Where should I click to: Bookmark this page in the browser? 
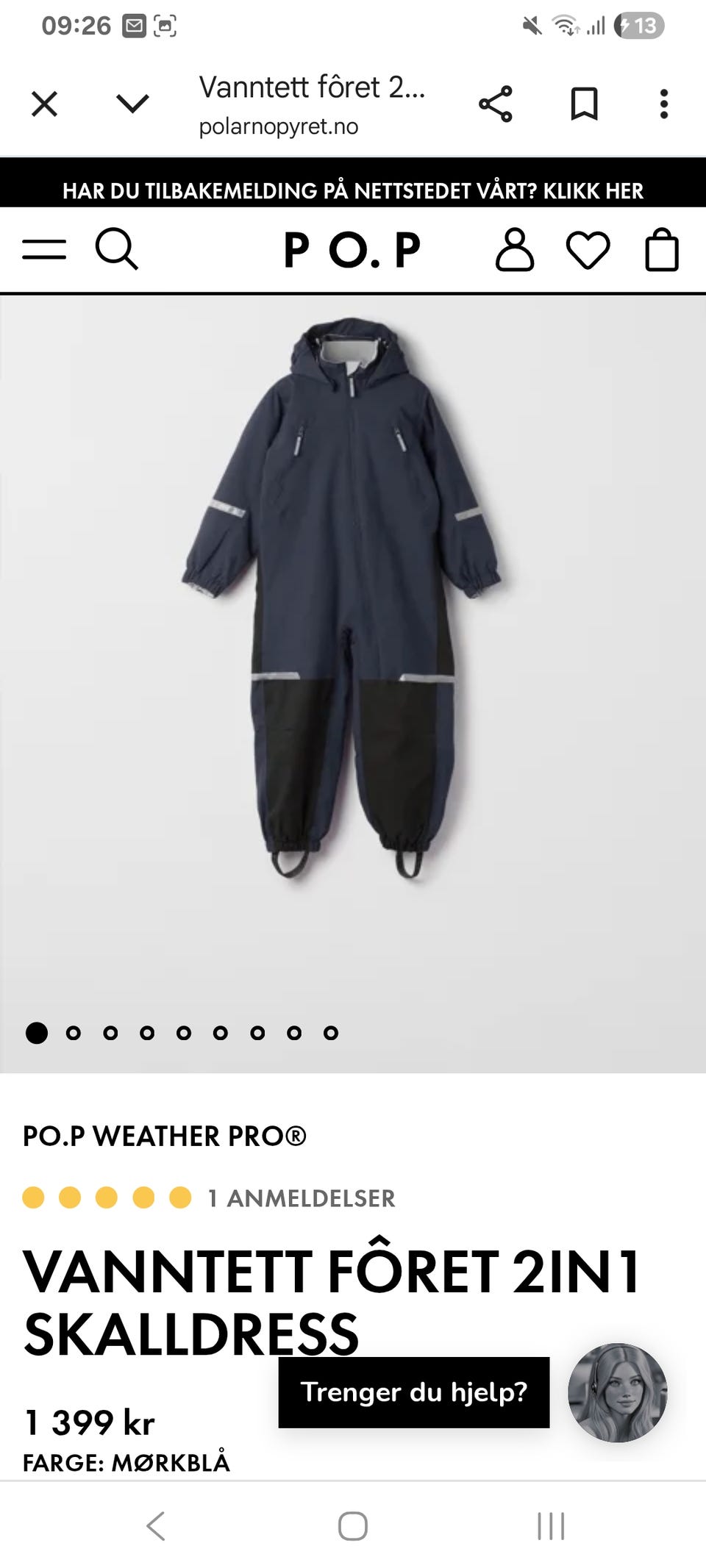pos(584,104)
